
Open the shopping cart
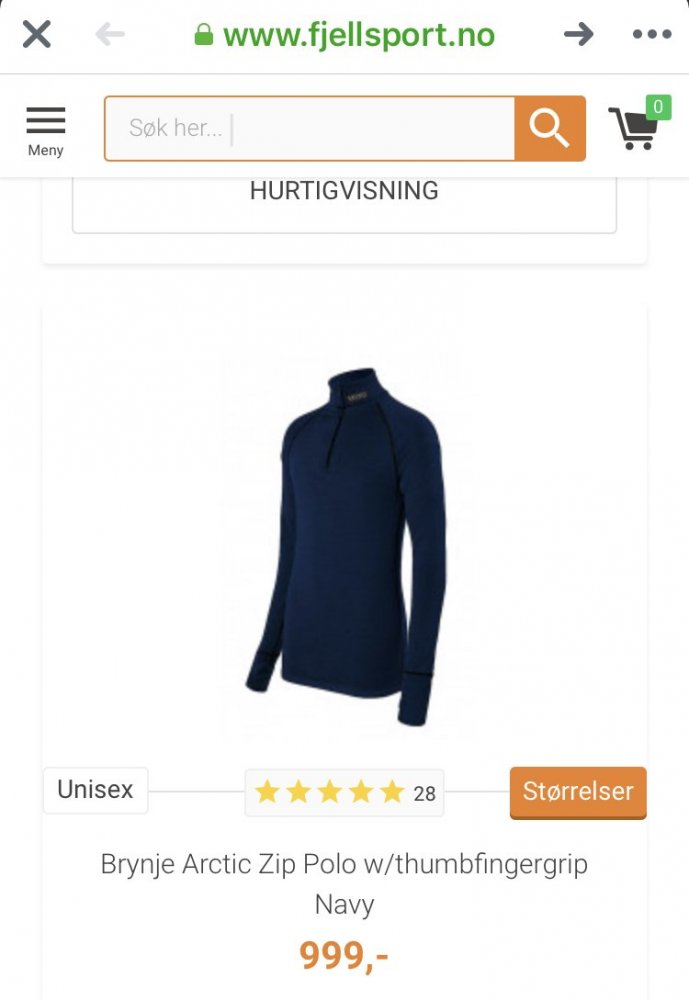[x=635, y=127]
